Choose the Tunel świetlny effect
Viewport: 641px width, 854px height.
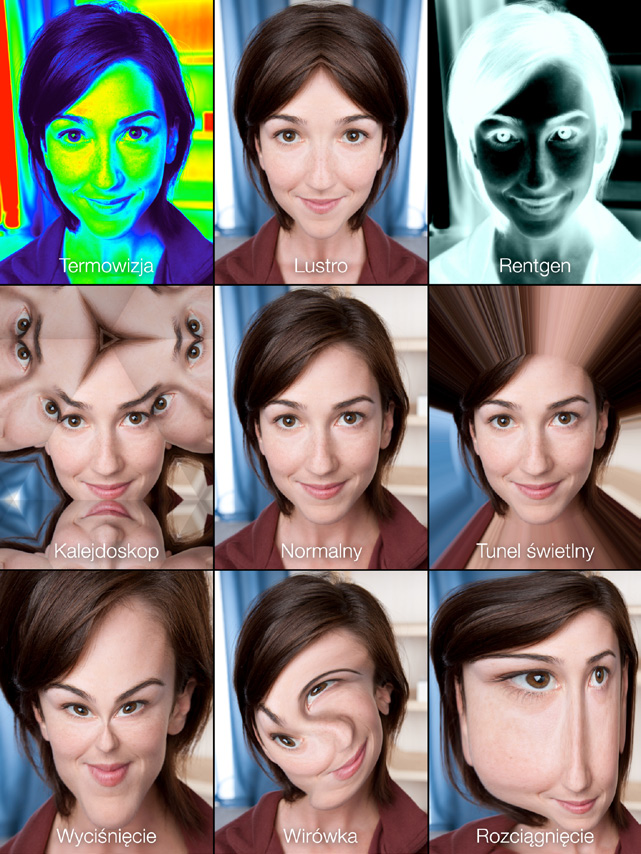coord(535,427)
